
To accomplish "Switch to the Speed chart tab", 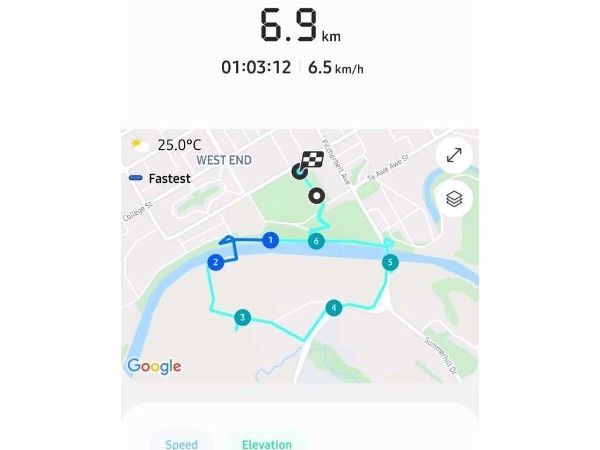I will 181,443.
